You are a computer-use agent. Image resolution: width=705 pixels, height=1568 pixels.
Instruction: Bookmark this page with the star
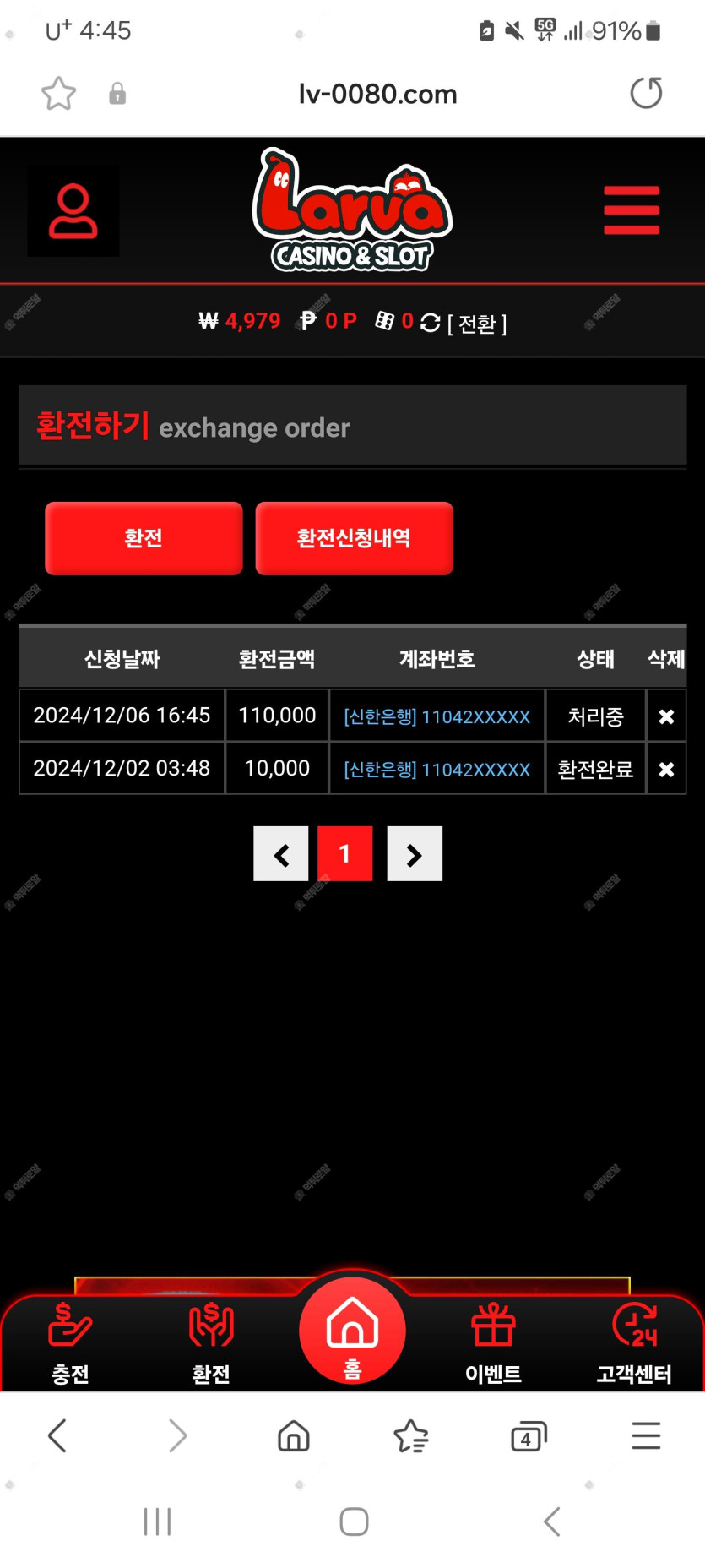coord(59,93)
